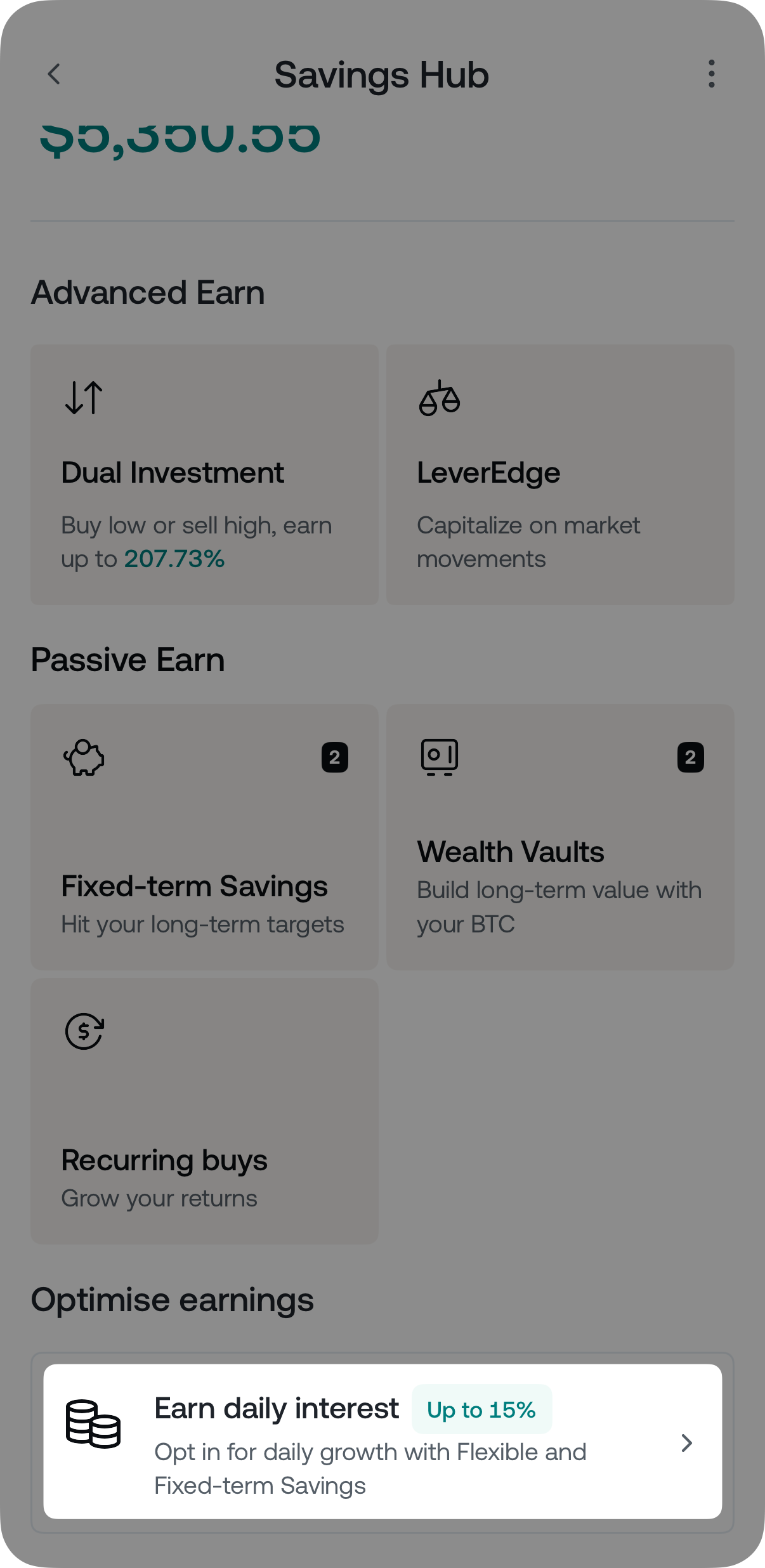
Task: Tap the badge showing 2 on Fixed-term Savings
Action: click(x=335, y=757)
